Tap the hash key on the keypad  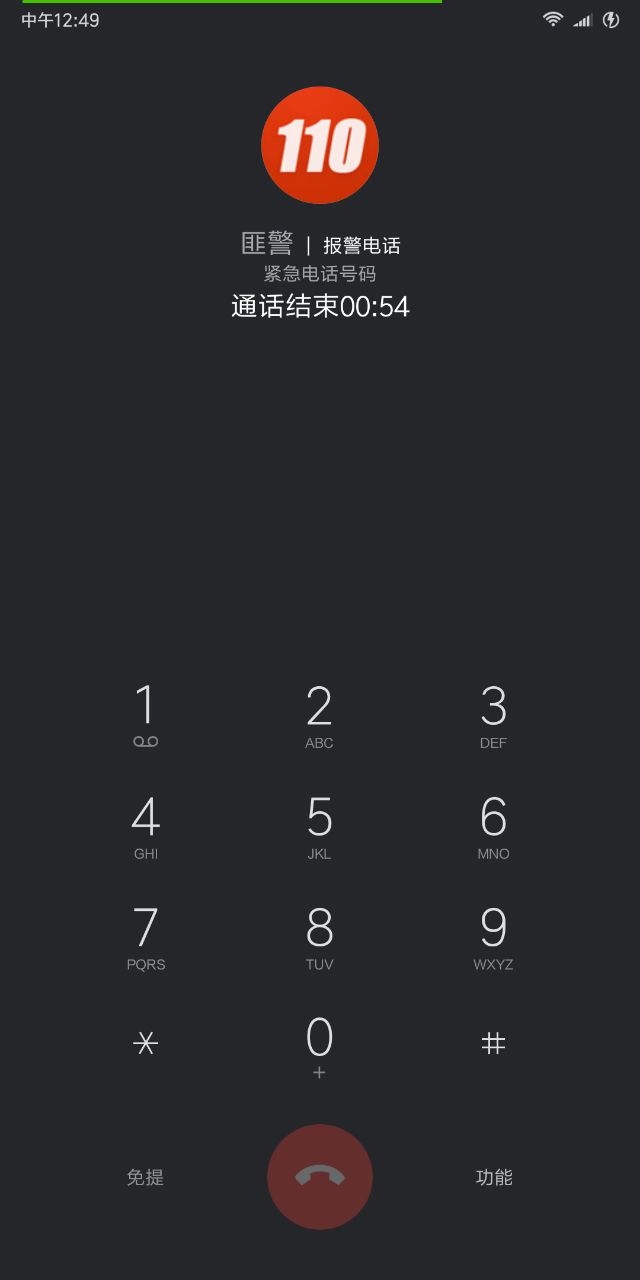(493, 1043)
